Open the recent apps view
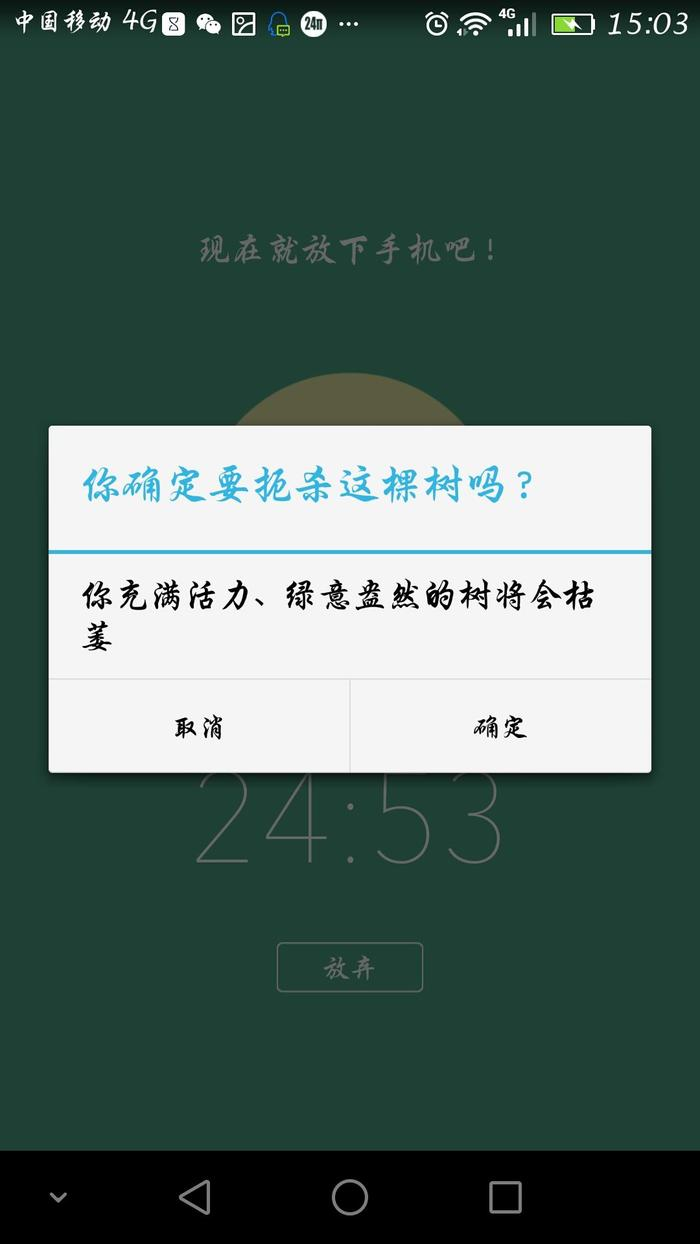The width and height of the screenshot is (700, 1244). pos(505,1196)
